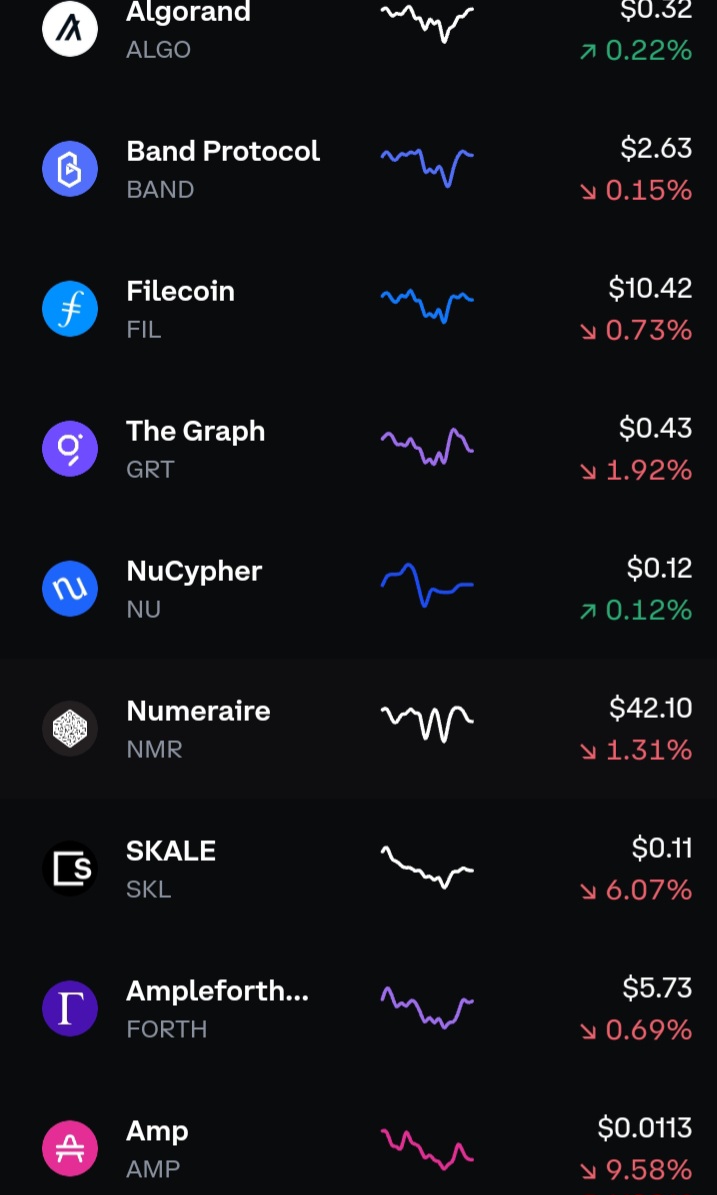Open The Graph (GRT) row
Screen dimensions: 717x1195
tap(358, 449)
